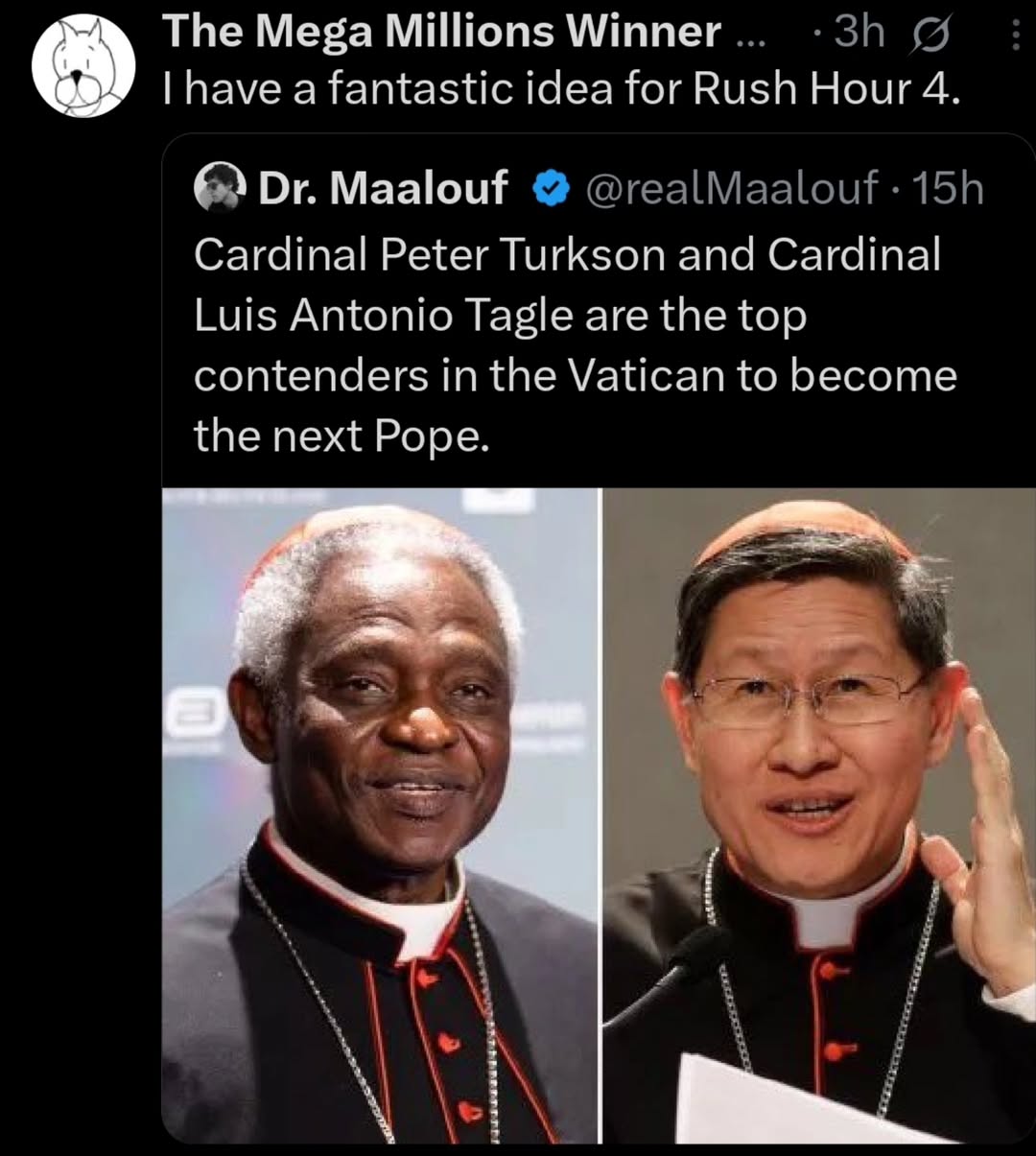Open the quoted post by Dr. Maalouf
This screenshot has height=1156, width=1036.
pyautogui.click(x=576, y=345)
